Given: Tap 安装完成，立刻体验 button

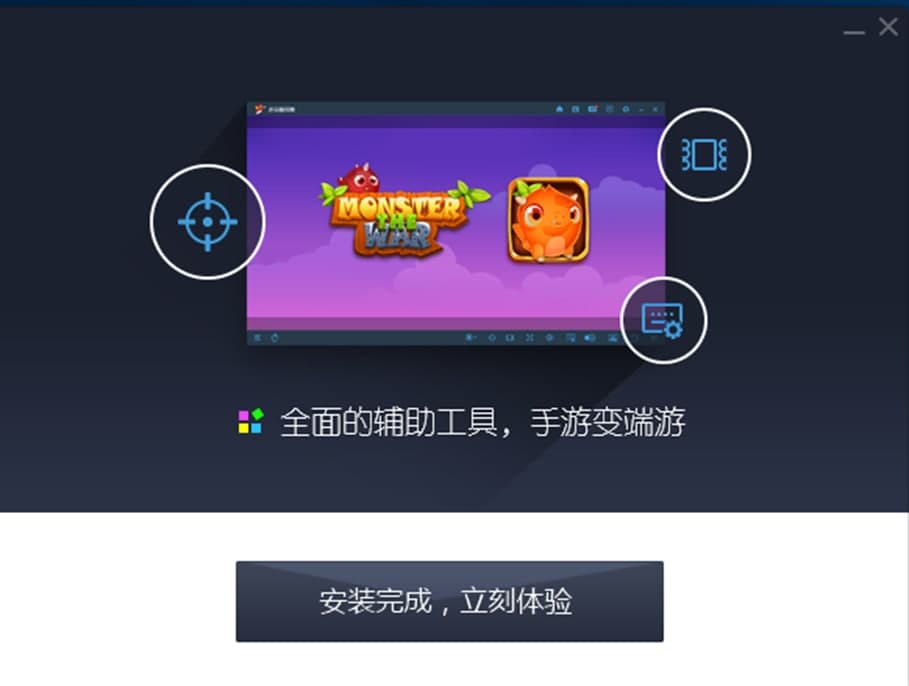Looking at the screenshot, I should pos(449,601).
